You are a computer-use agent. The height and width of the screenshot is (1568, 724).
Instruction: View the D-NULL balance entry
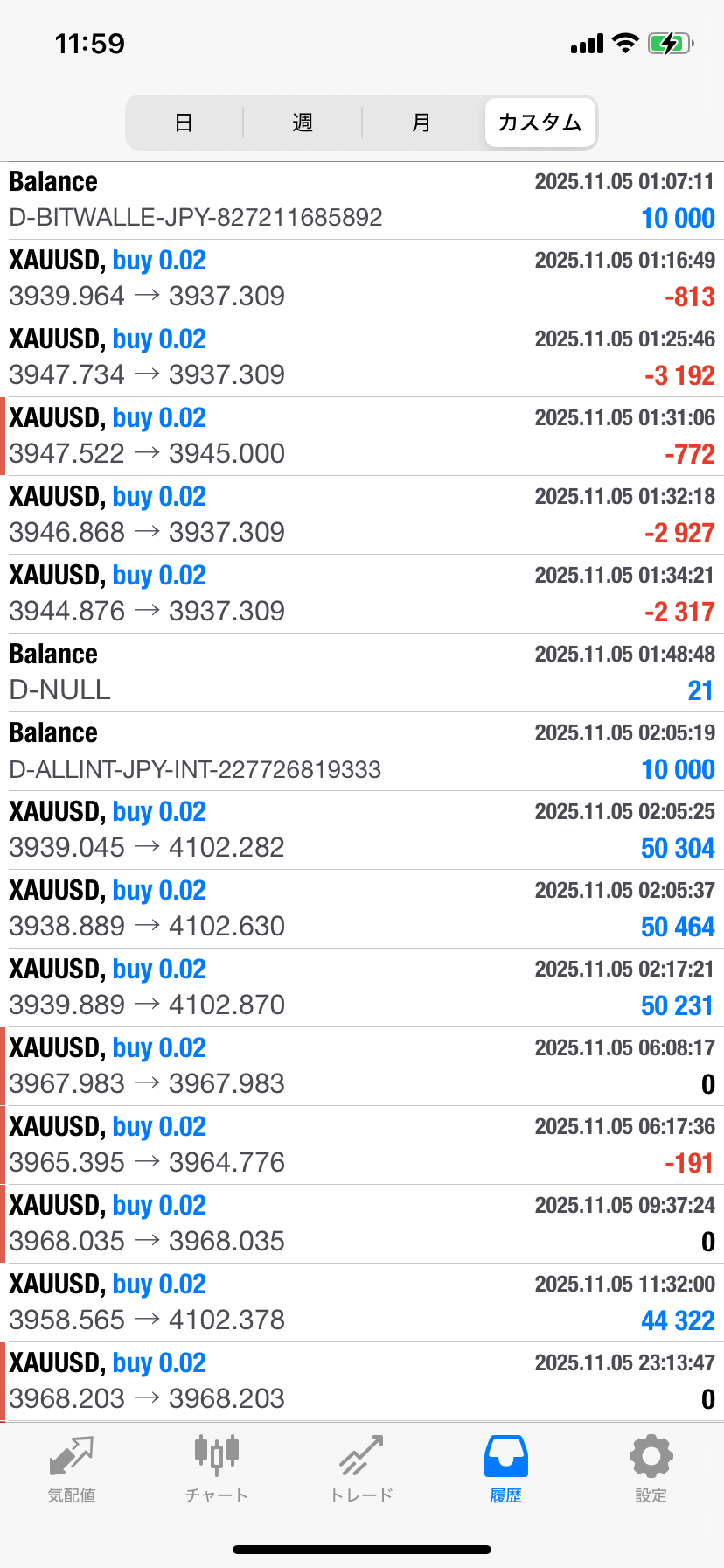[x=362, y=672]
